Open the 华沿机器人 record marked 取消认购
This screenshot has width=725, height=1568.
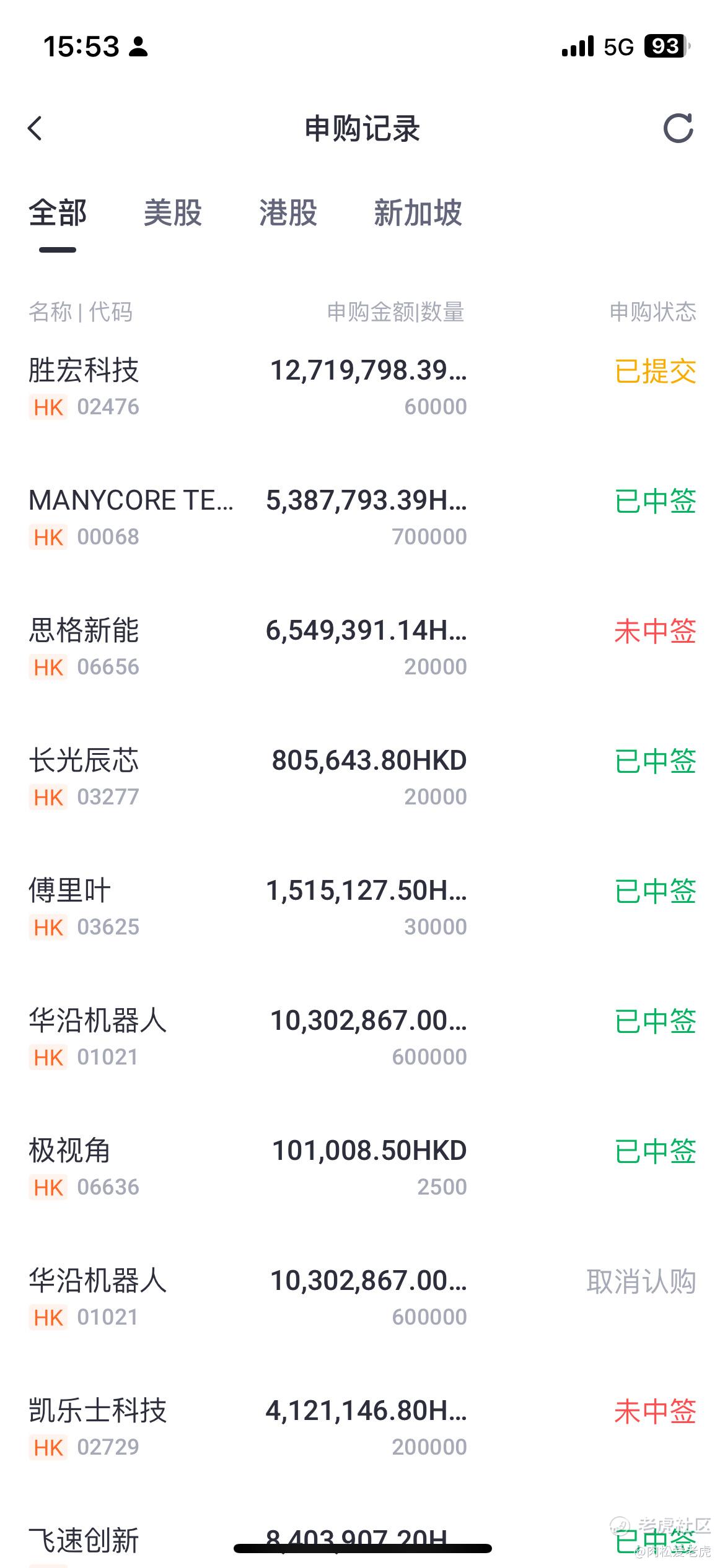tap(362, 1298)
